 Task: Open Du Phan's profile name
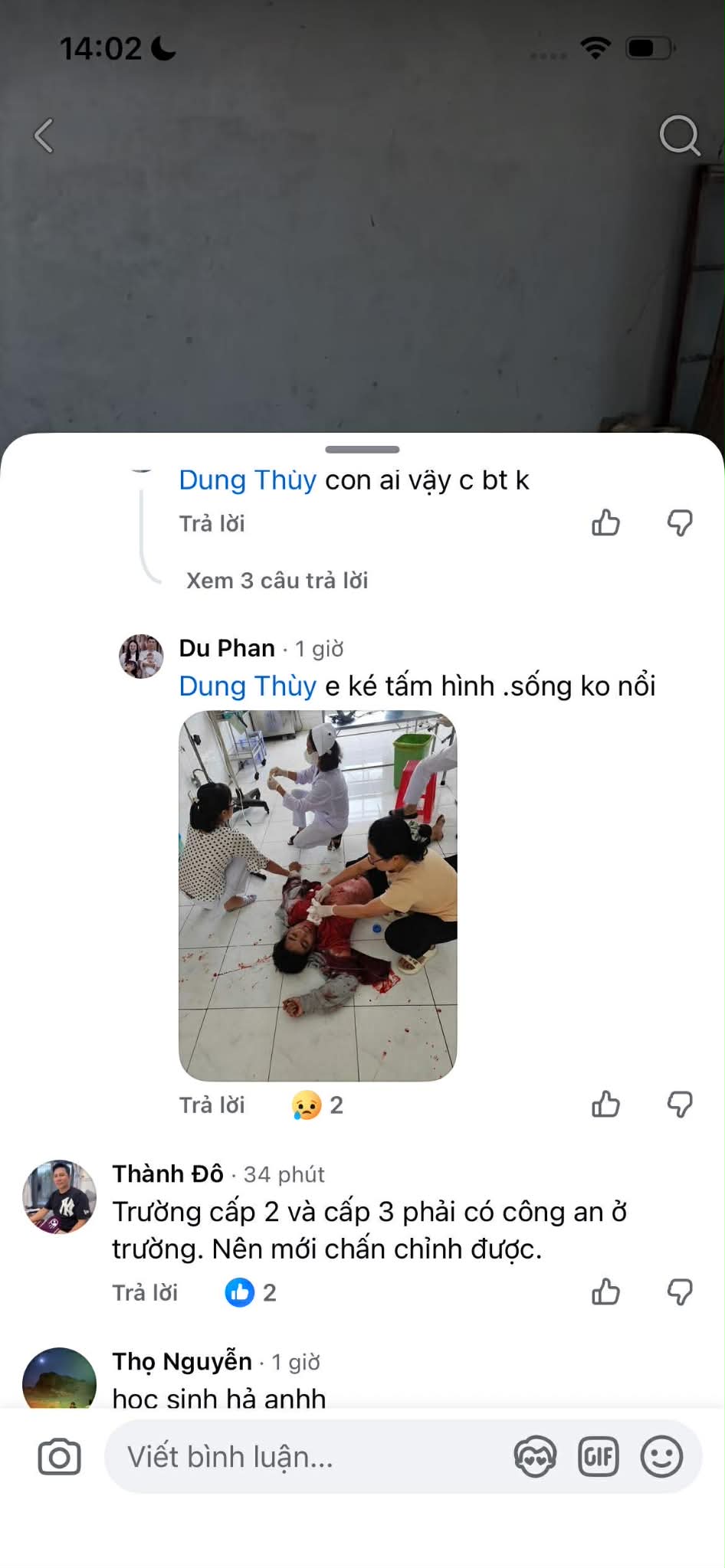tap(227, 648)
